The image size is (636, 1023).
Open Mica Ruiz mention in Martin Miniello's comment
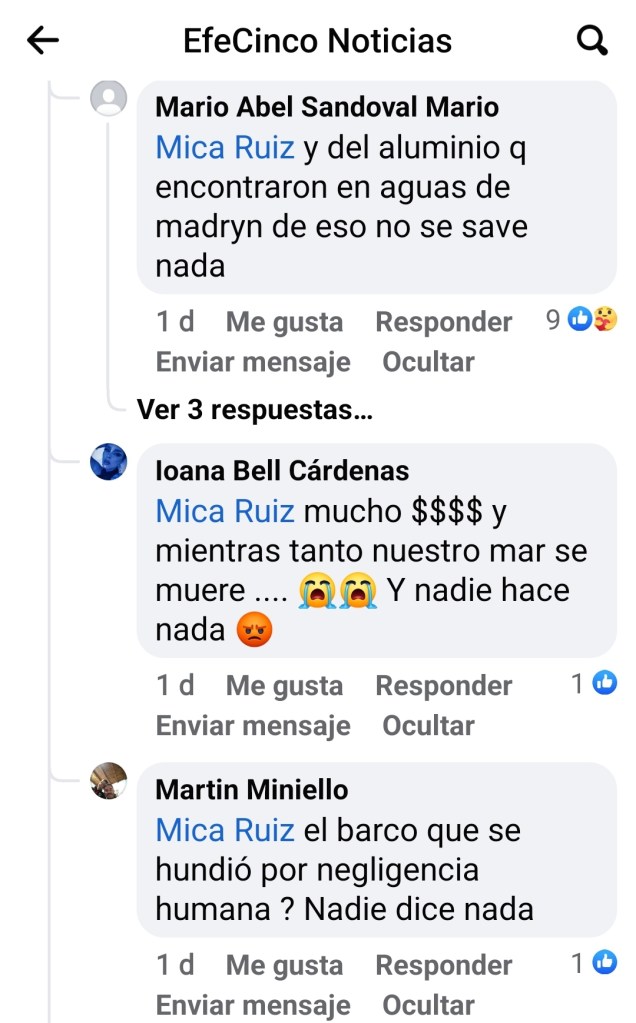[225, 830]
